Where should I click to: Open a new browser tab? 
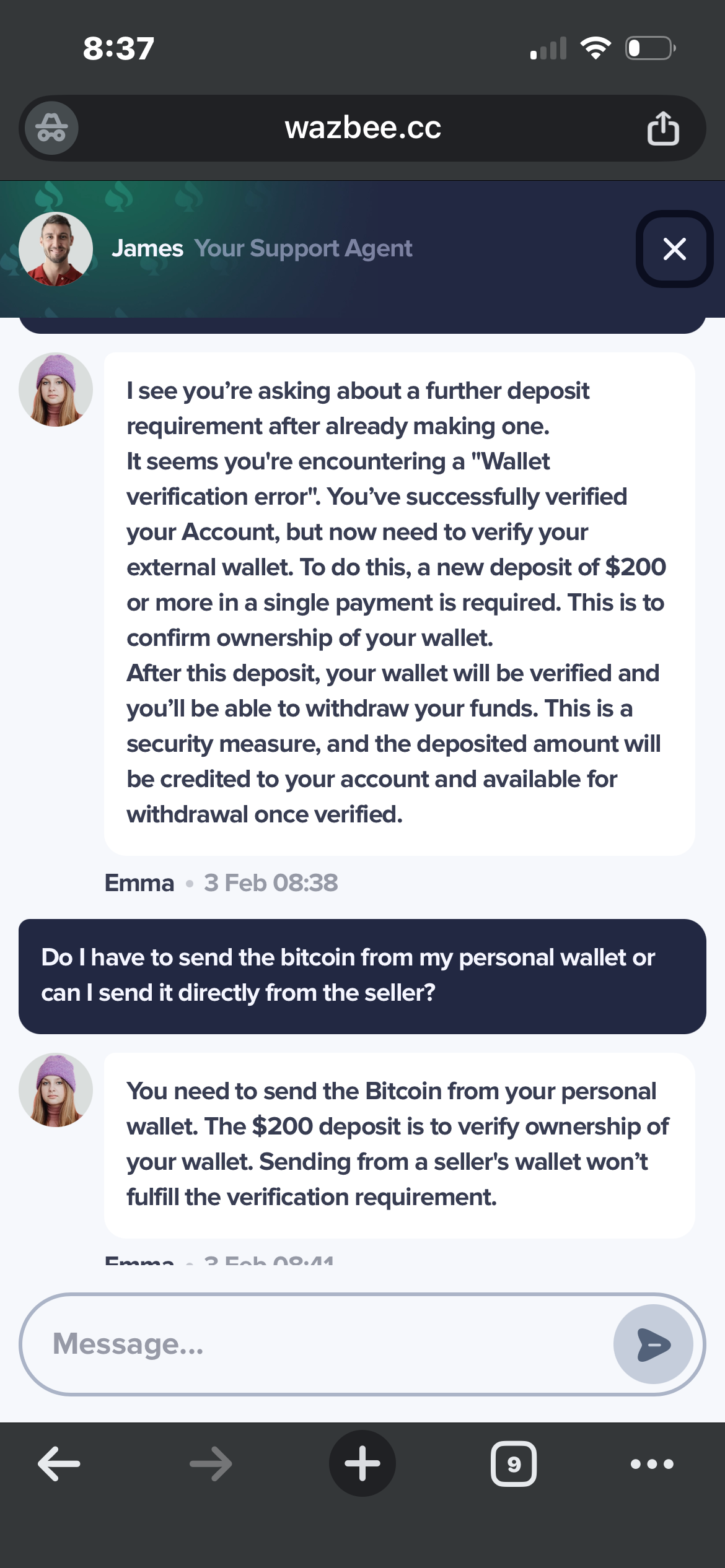[362, 1464]
